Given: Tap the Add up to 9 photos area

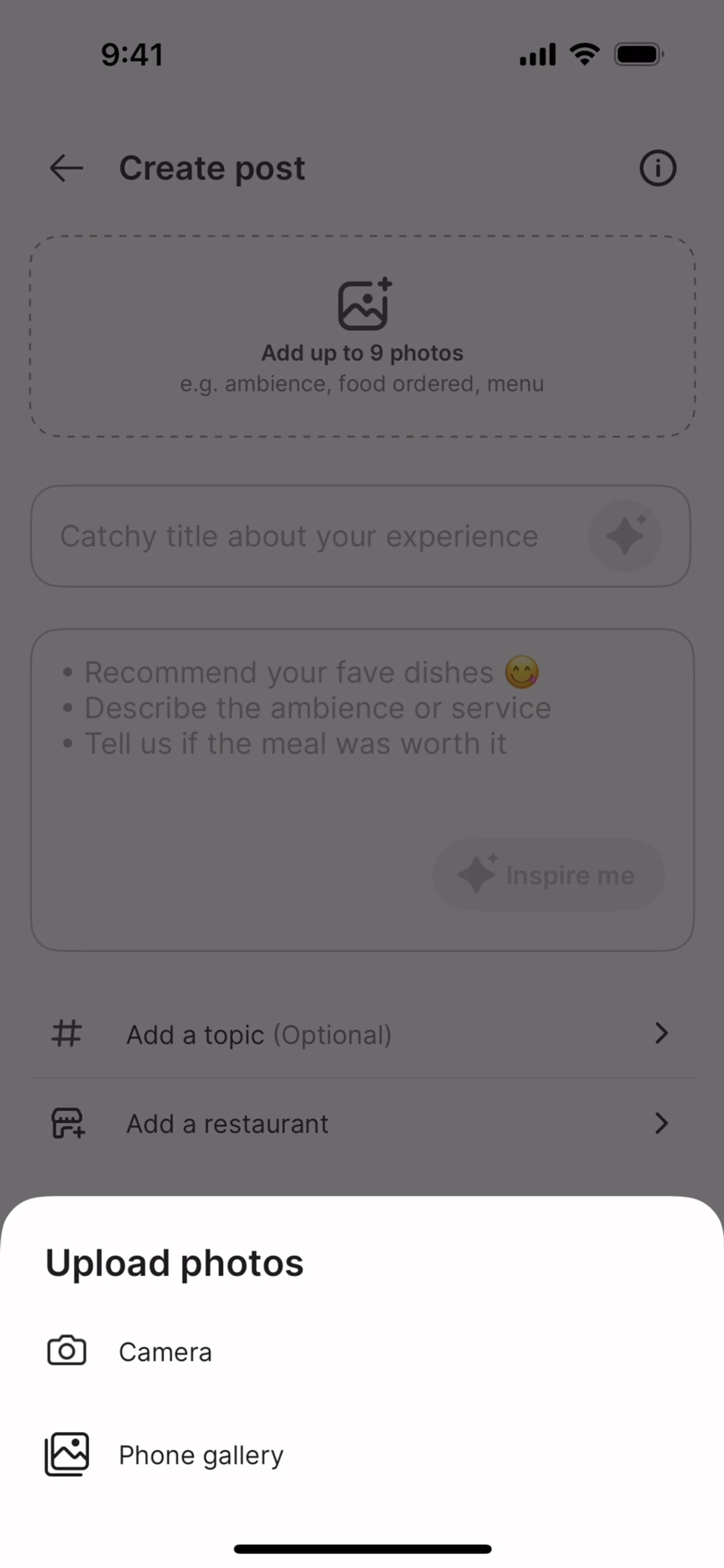Looking at the screenshot, I should pyautogui.click(x=362, y=337).
